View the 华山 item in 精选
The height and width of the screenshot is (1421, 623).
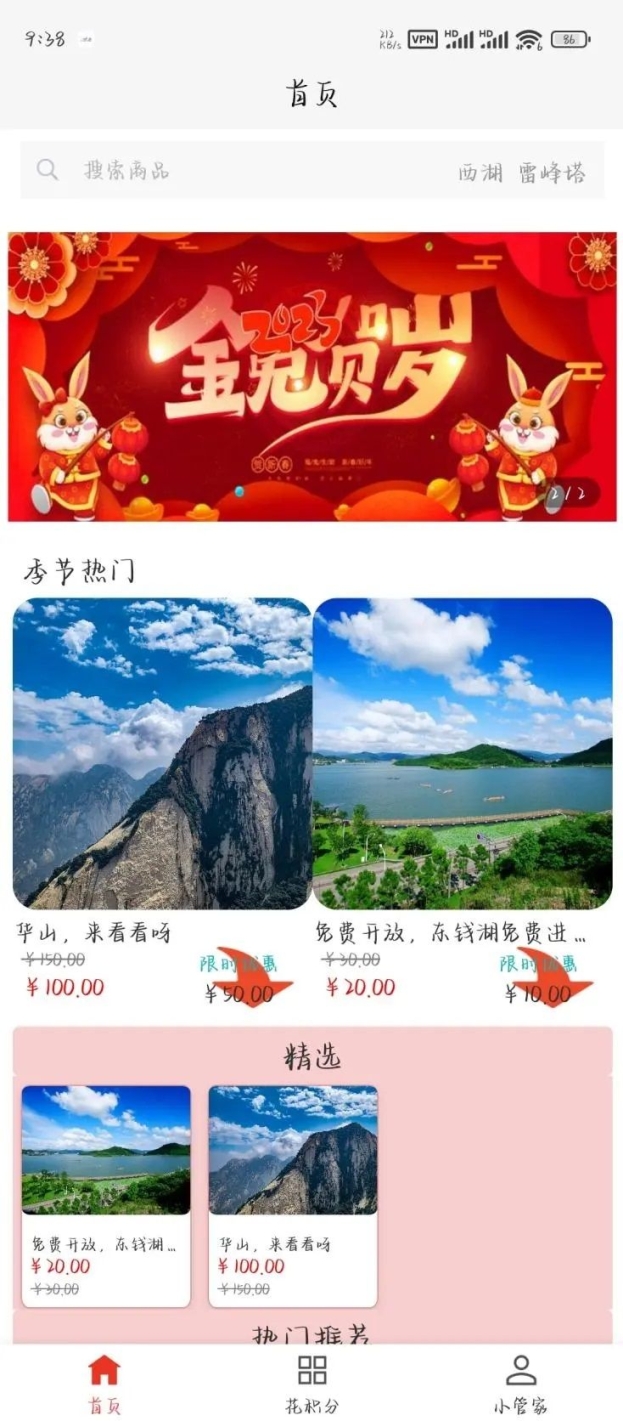pos(293,1195)
